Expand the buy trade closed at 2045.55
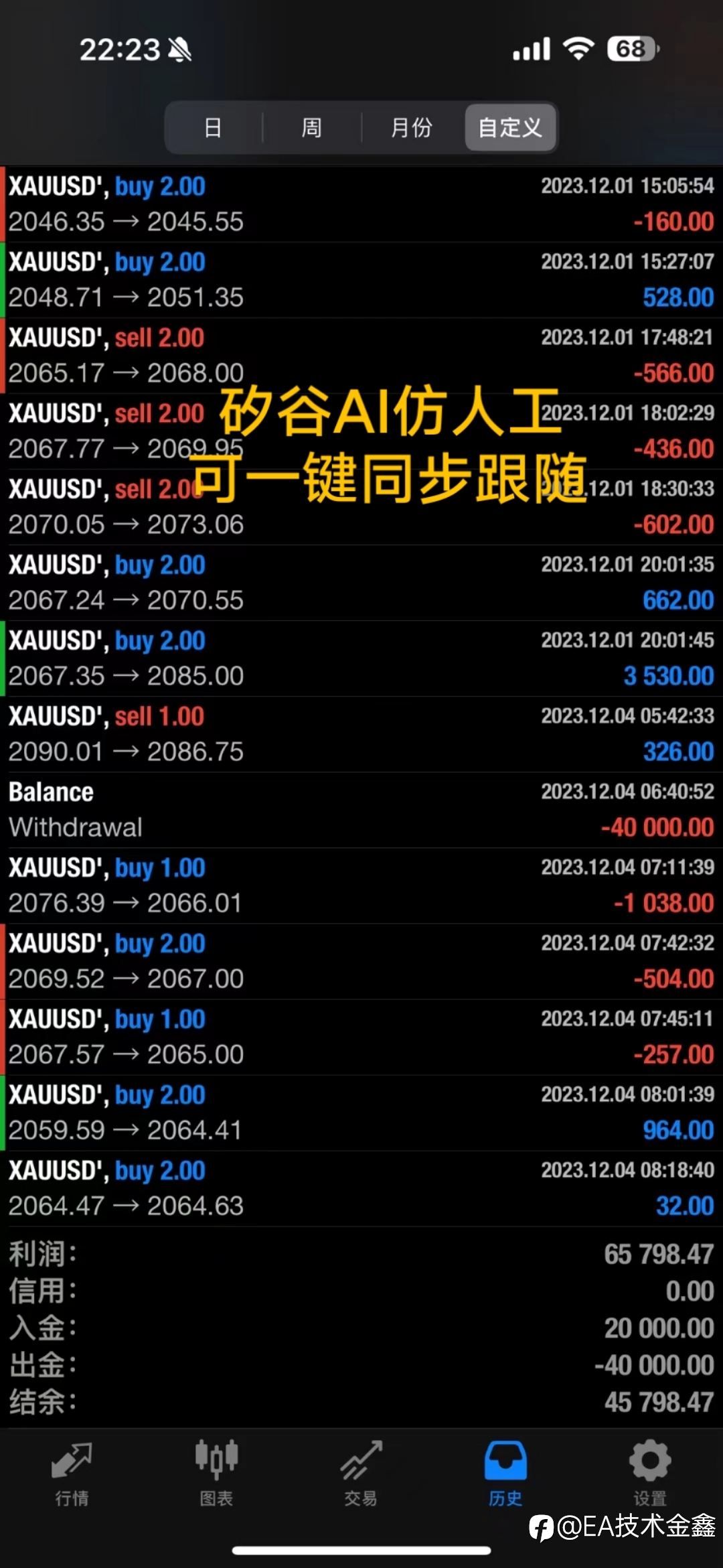This screenshot has width=723, height=1568. click(361, 204)
